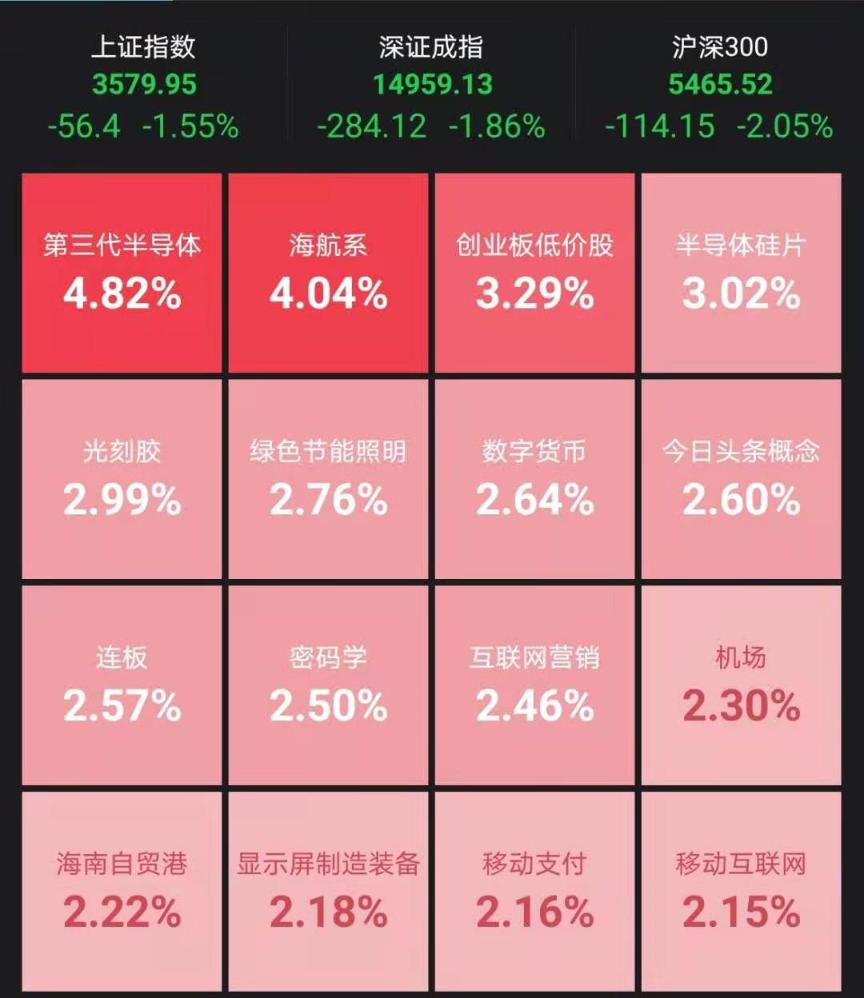Select the 互联网营销 sector

point(534,682)
